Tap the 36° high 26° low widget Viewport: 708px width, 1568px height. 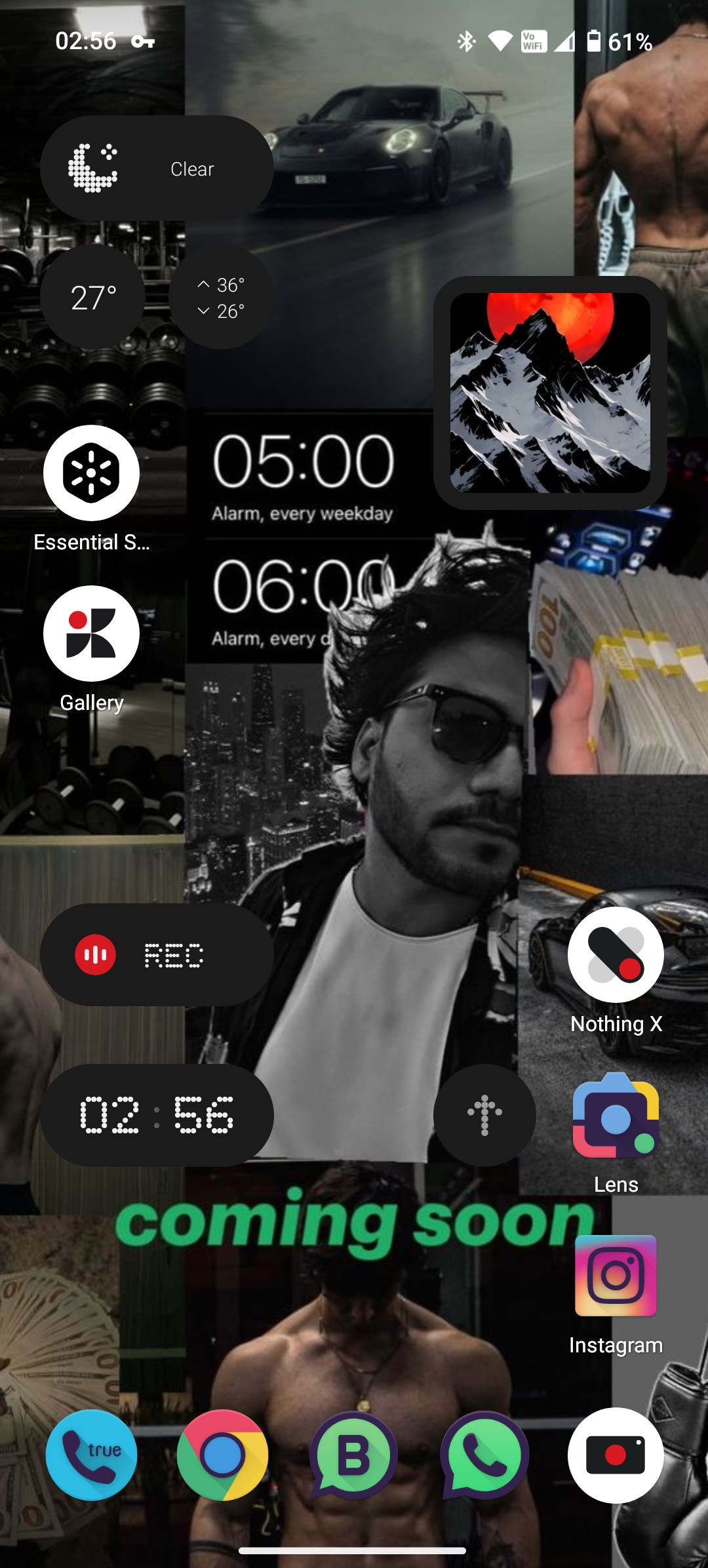click(x=221, y=297)
